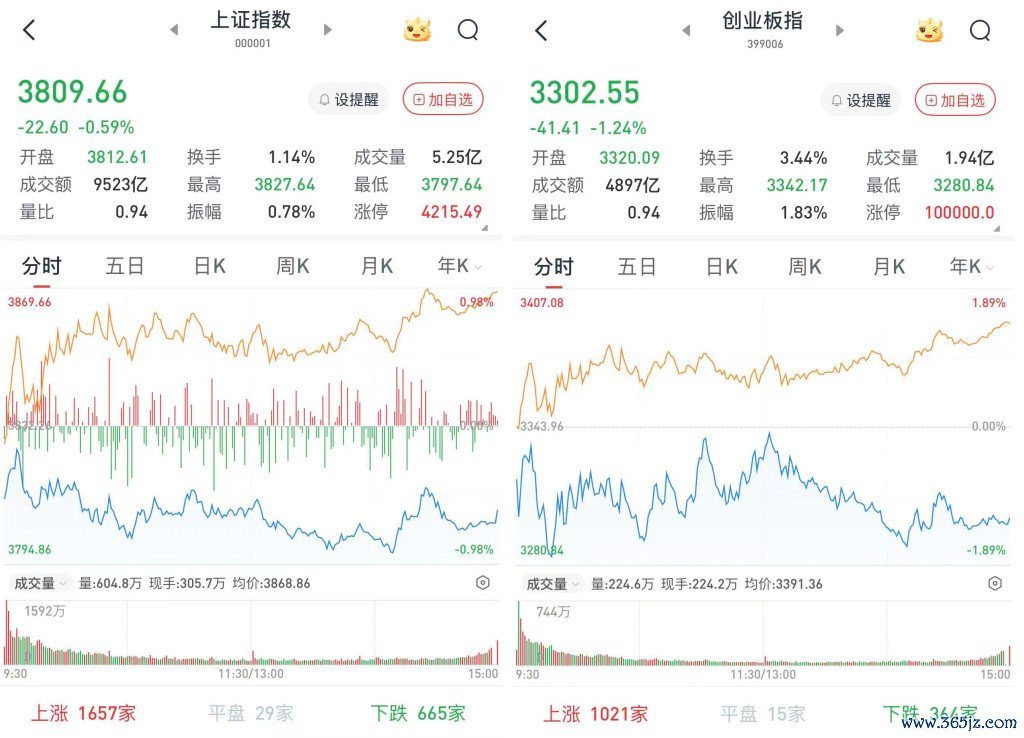Show the 日K chart for 上证指数

point(210,266)
